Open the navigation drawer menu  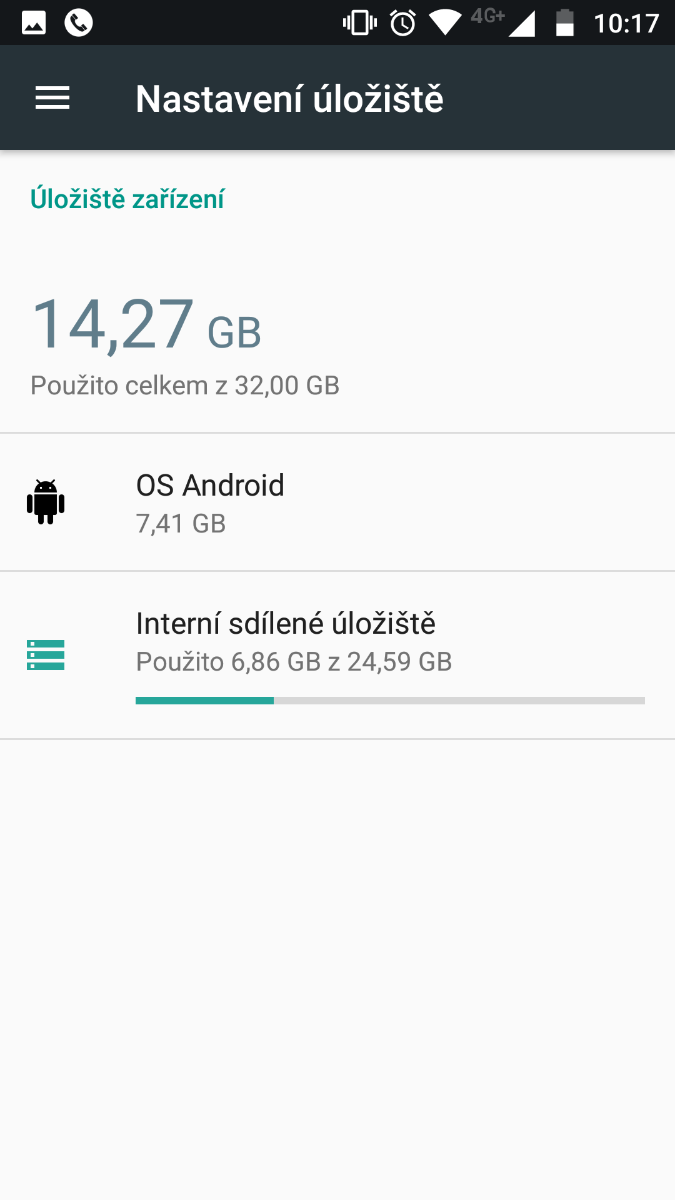pyautogui.click(x=52, y=98)
